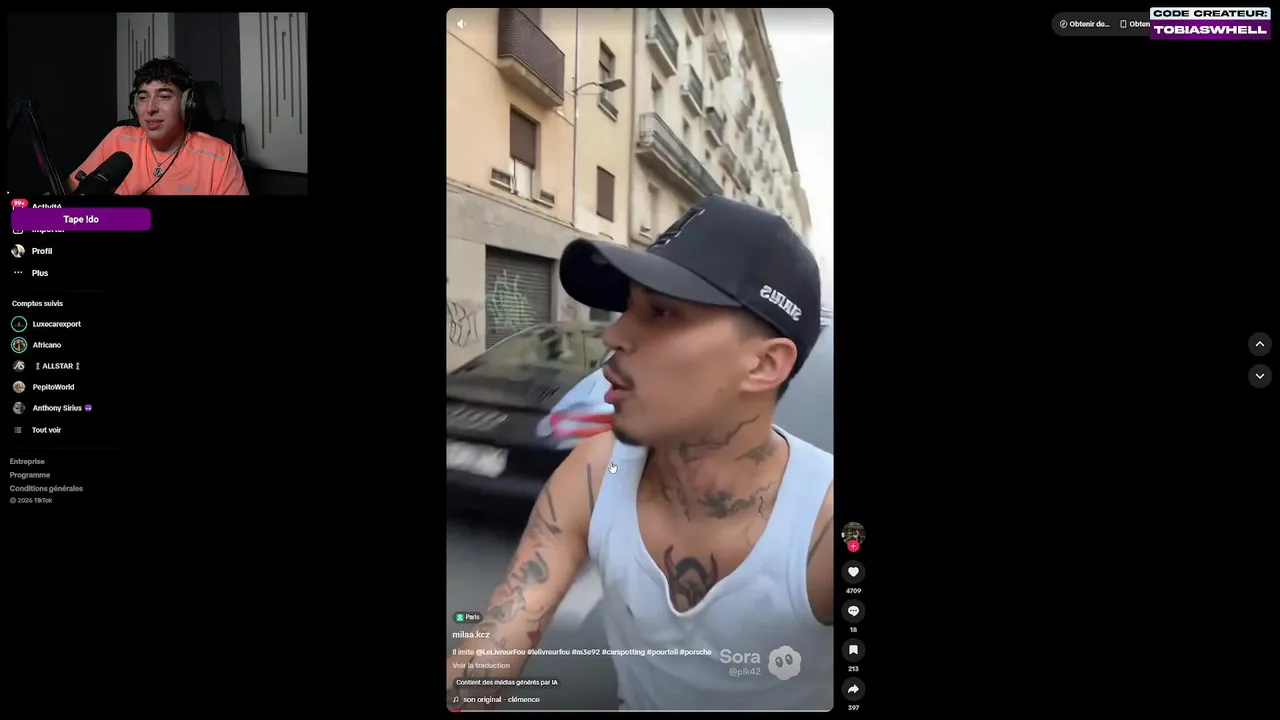Screen dimensions: 1280x720
Task: Open the Profil page
Action: click(x=41, y=251)
